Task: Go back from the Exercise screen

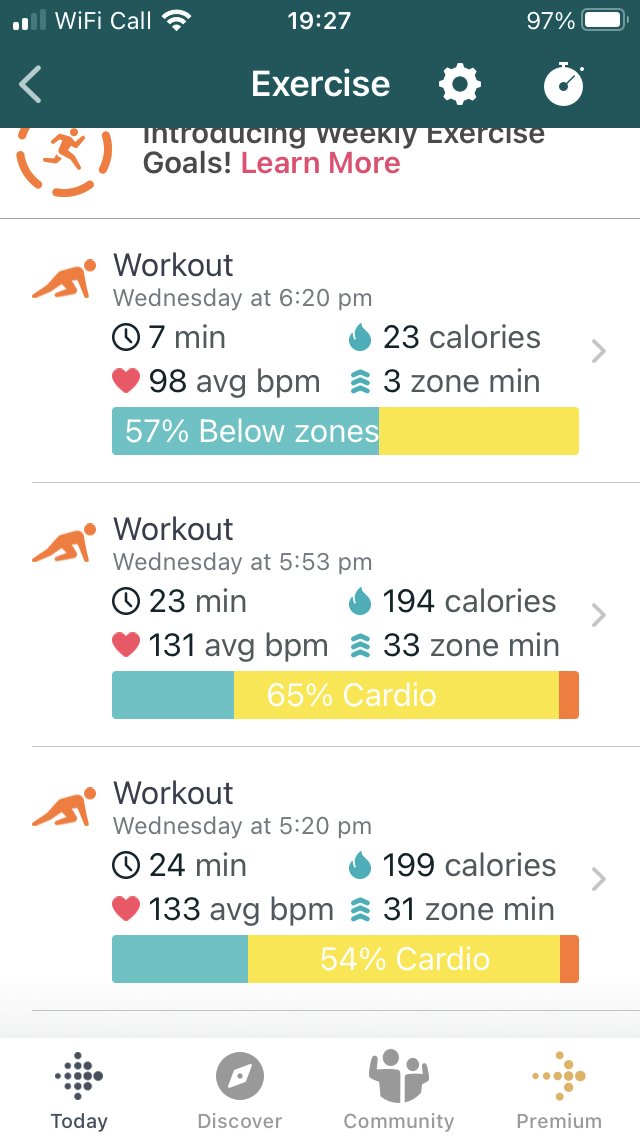Action: (31, 85)
